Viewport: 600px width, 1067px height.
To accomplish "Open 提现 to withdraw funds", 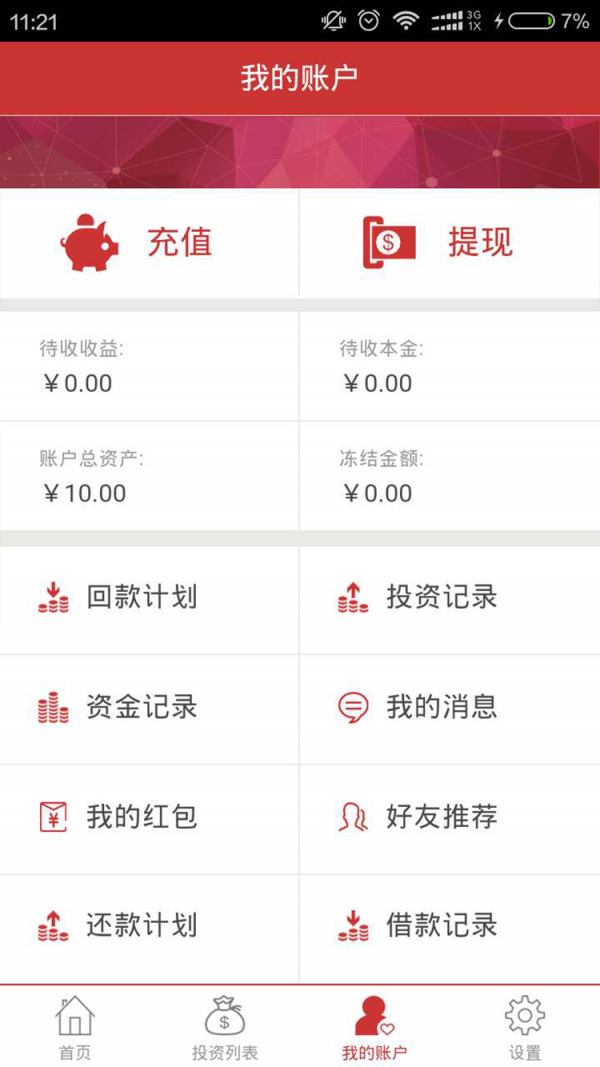I will pos(449,243).
